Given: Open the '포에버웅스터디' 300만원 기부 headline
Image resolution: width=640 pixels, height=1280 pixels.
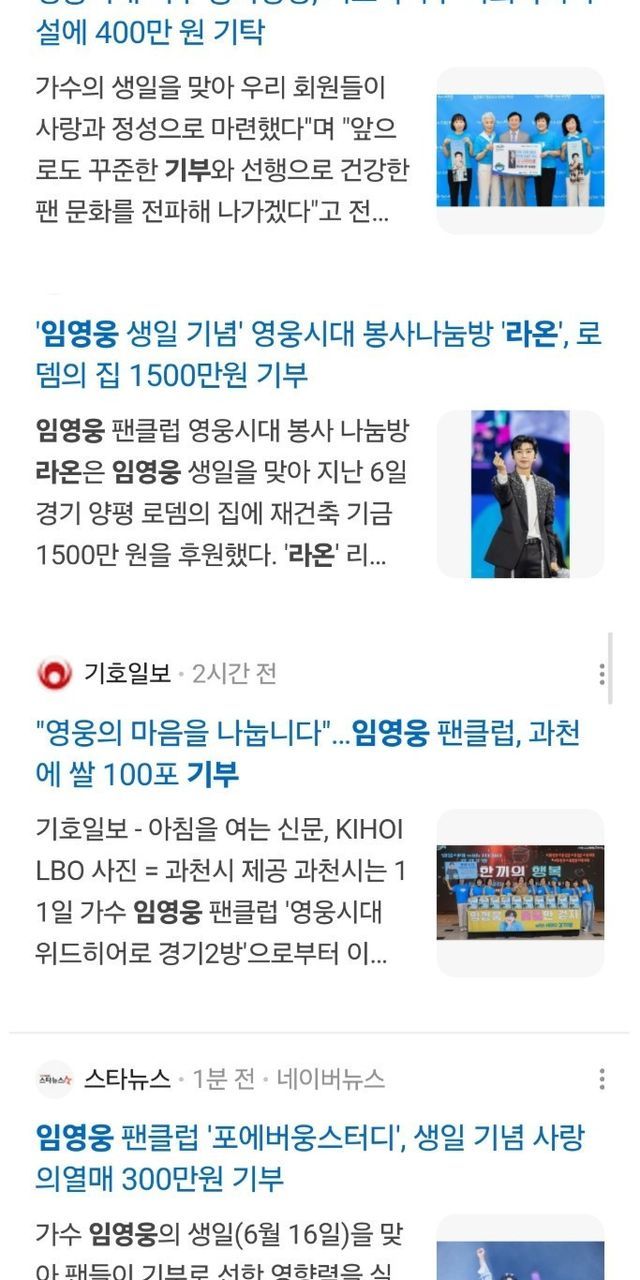Looking at the screenshot, I should coord(310,1157).
